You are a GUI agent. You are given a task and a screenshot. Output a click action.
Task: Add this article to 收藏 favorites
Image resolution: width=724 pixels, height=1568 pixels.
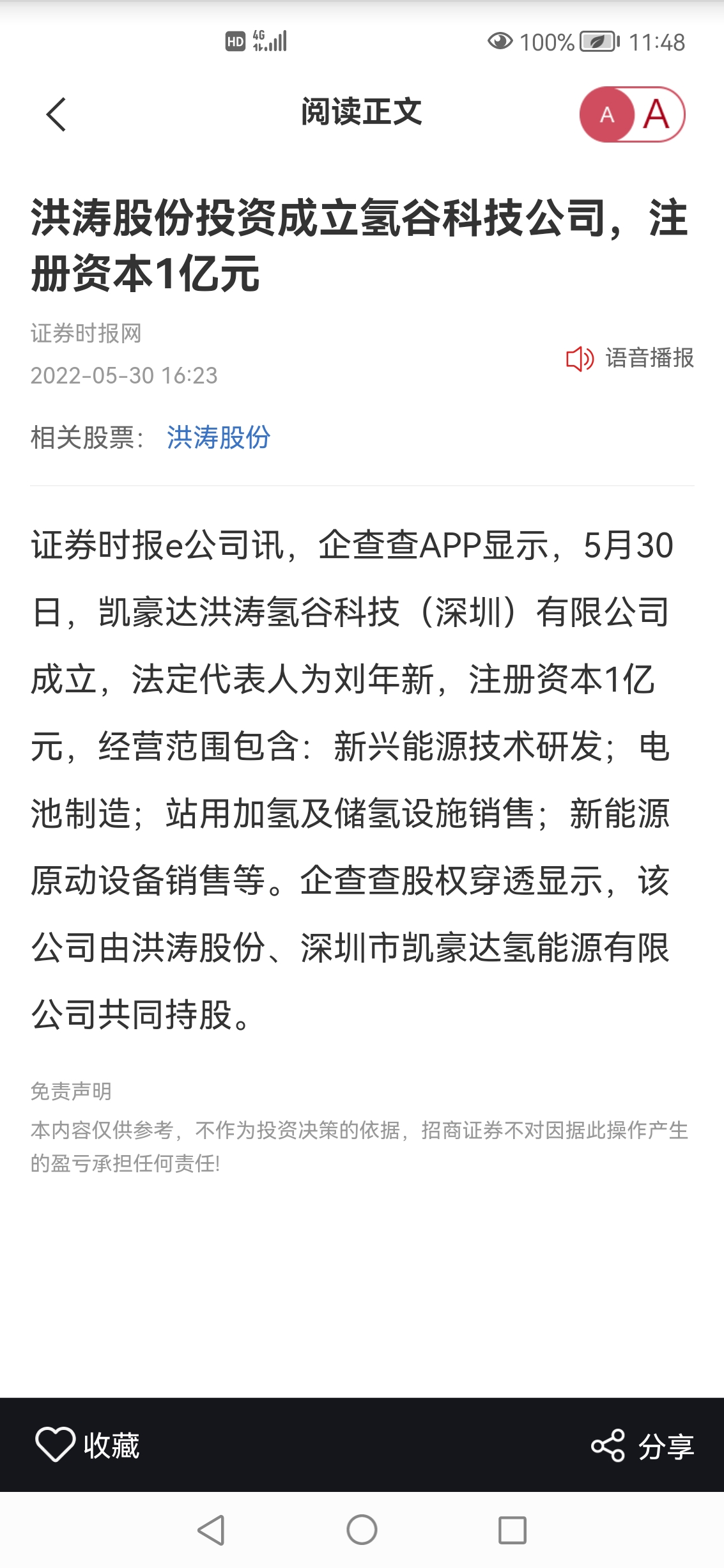click(88, 1445)
